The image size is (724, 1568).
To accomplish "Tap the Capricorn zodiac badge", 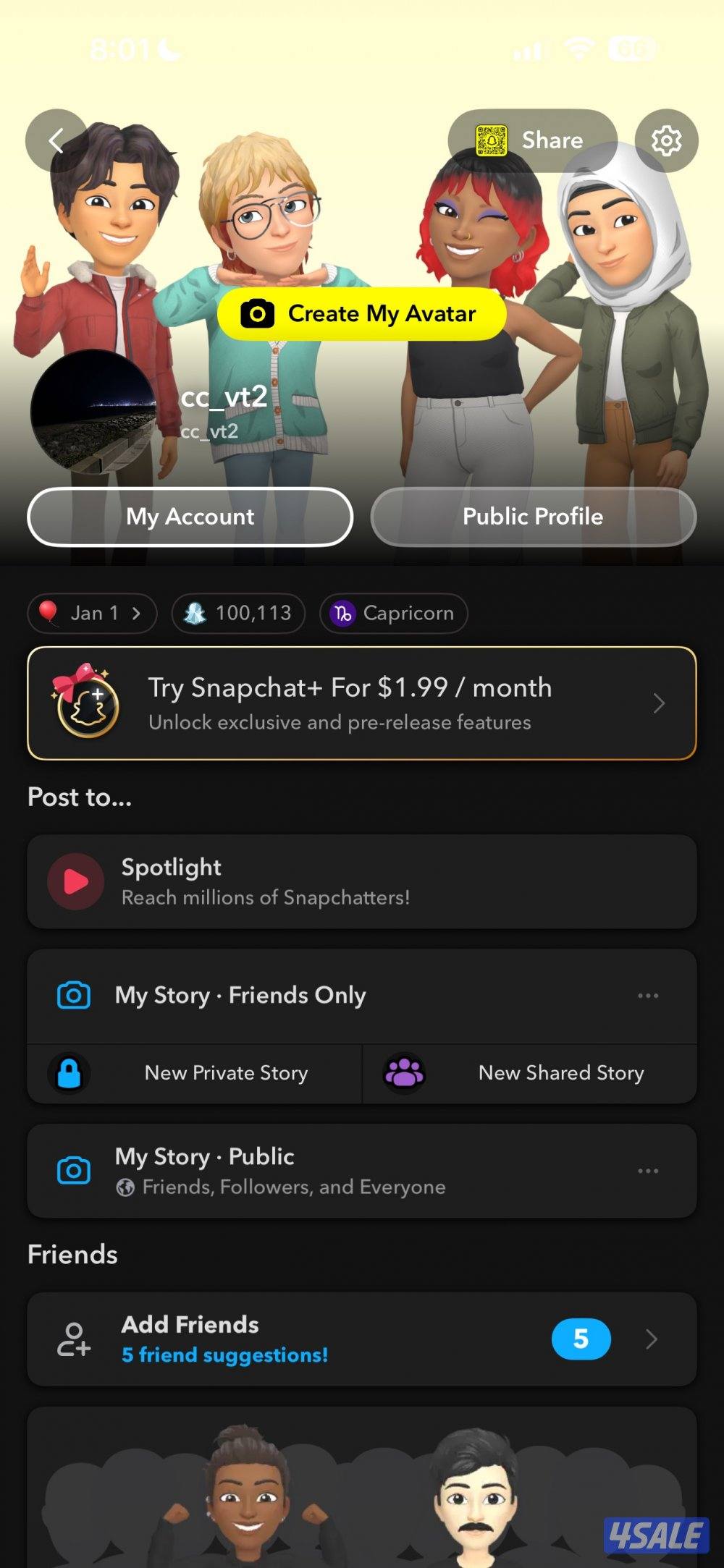I will coord(393,613).
